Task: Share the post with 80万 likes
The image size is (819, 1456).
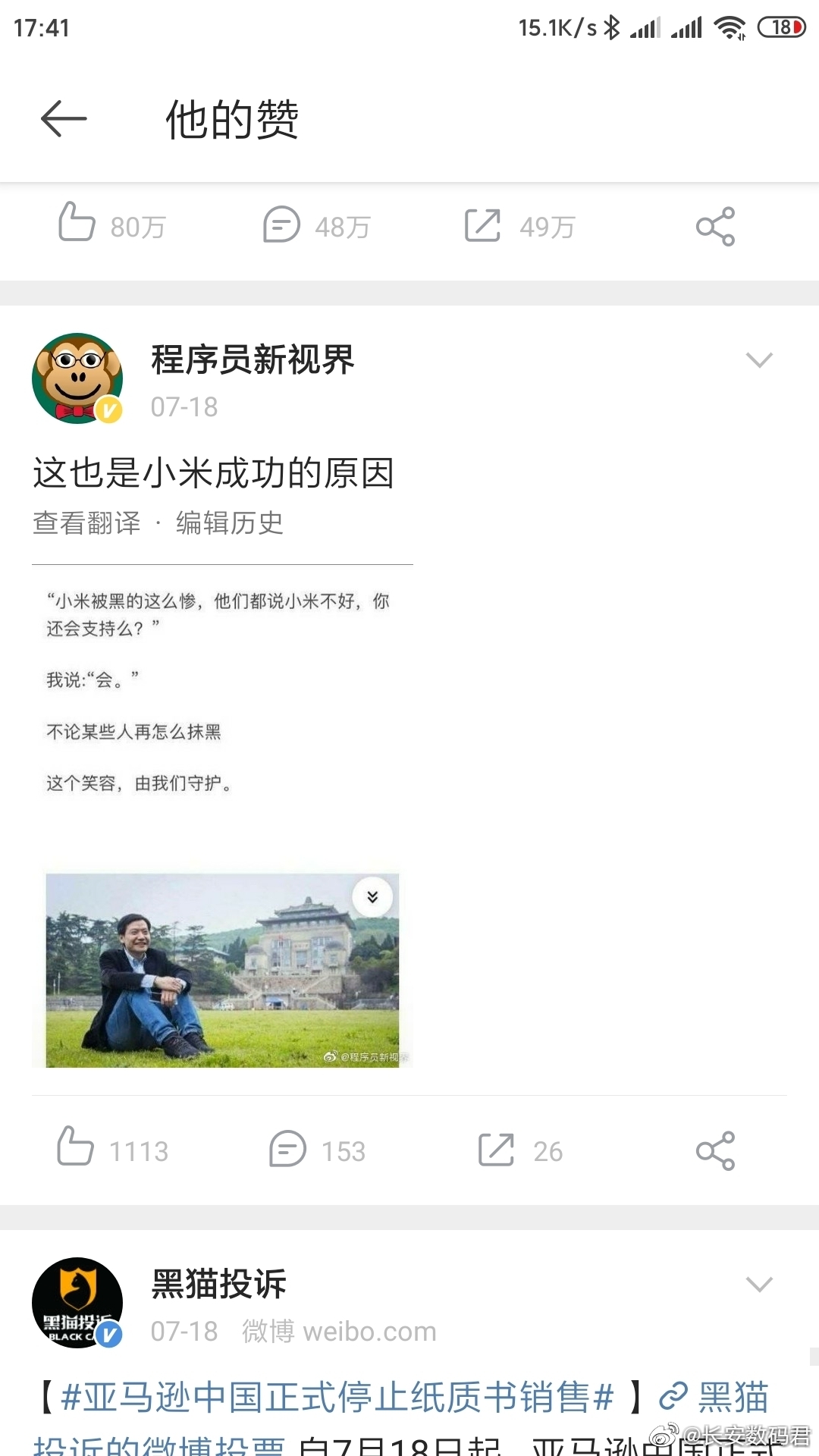Action: [x=715, y=226]
